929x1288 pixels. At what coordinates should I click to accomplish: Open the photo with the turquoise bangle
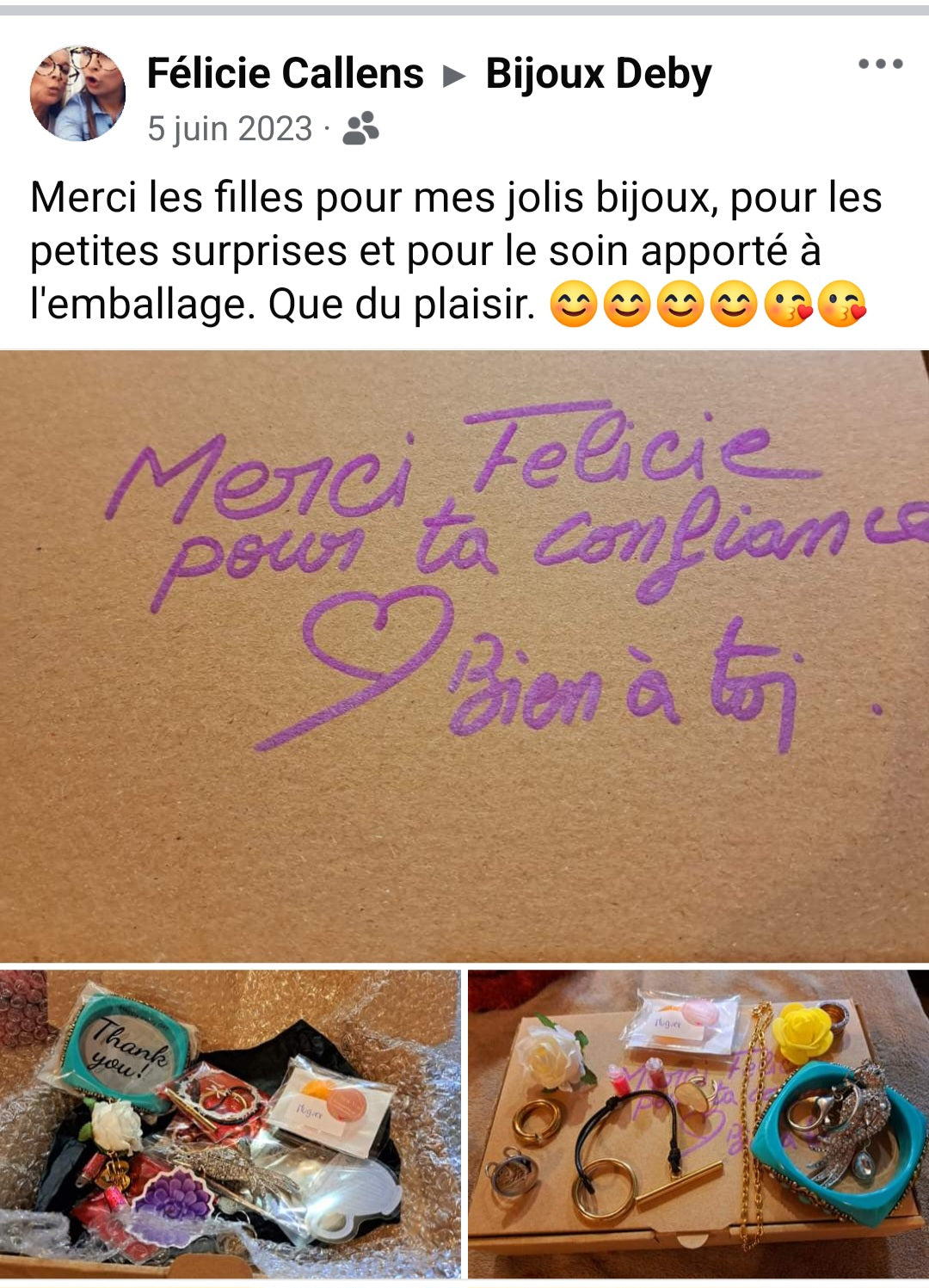(x=698, y=1123)
